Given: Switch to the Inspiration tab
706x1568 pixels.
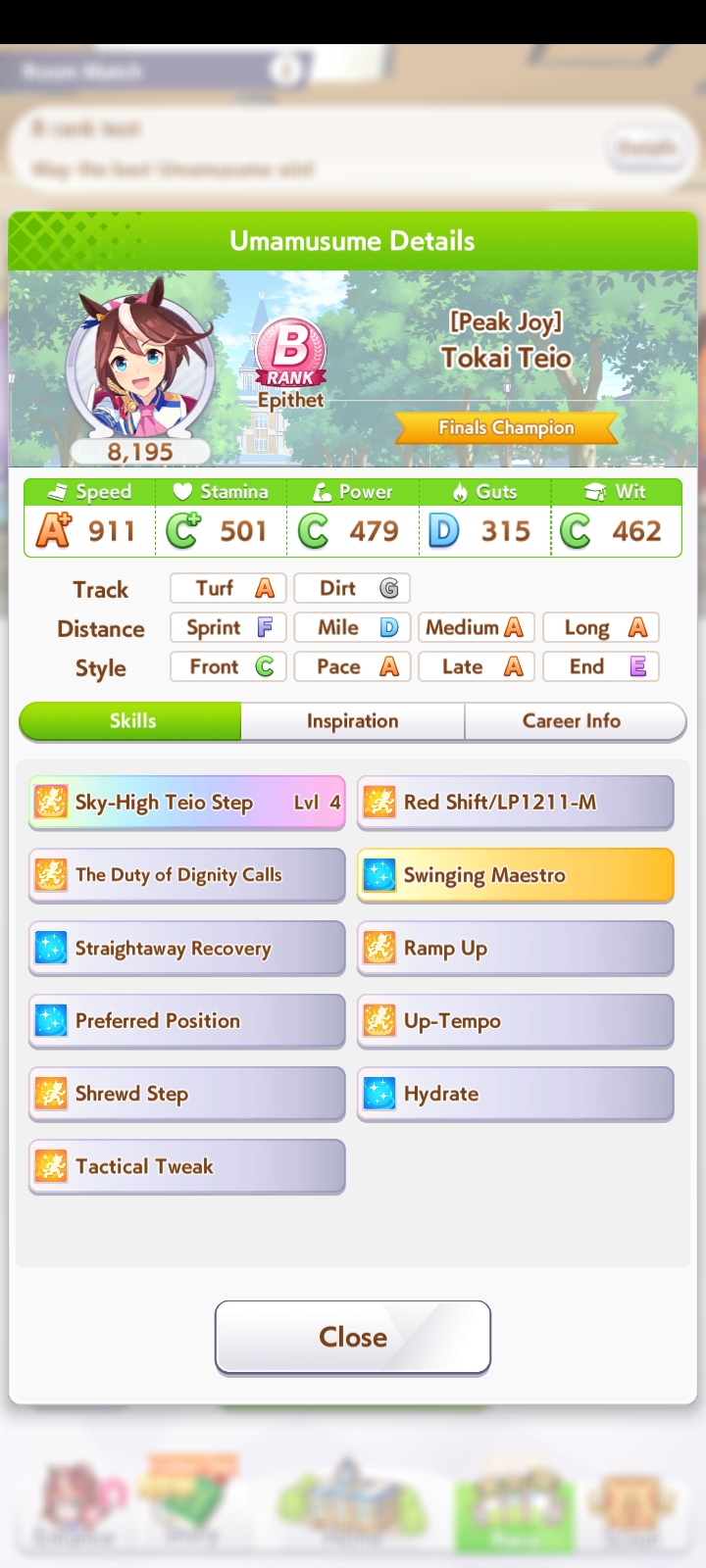Looking at the screenshot, I should 352,721.
